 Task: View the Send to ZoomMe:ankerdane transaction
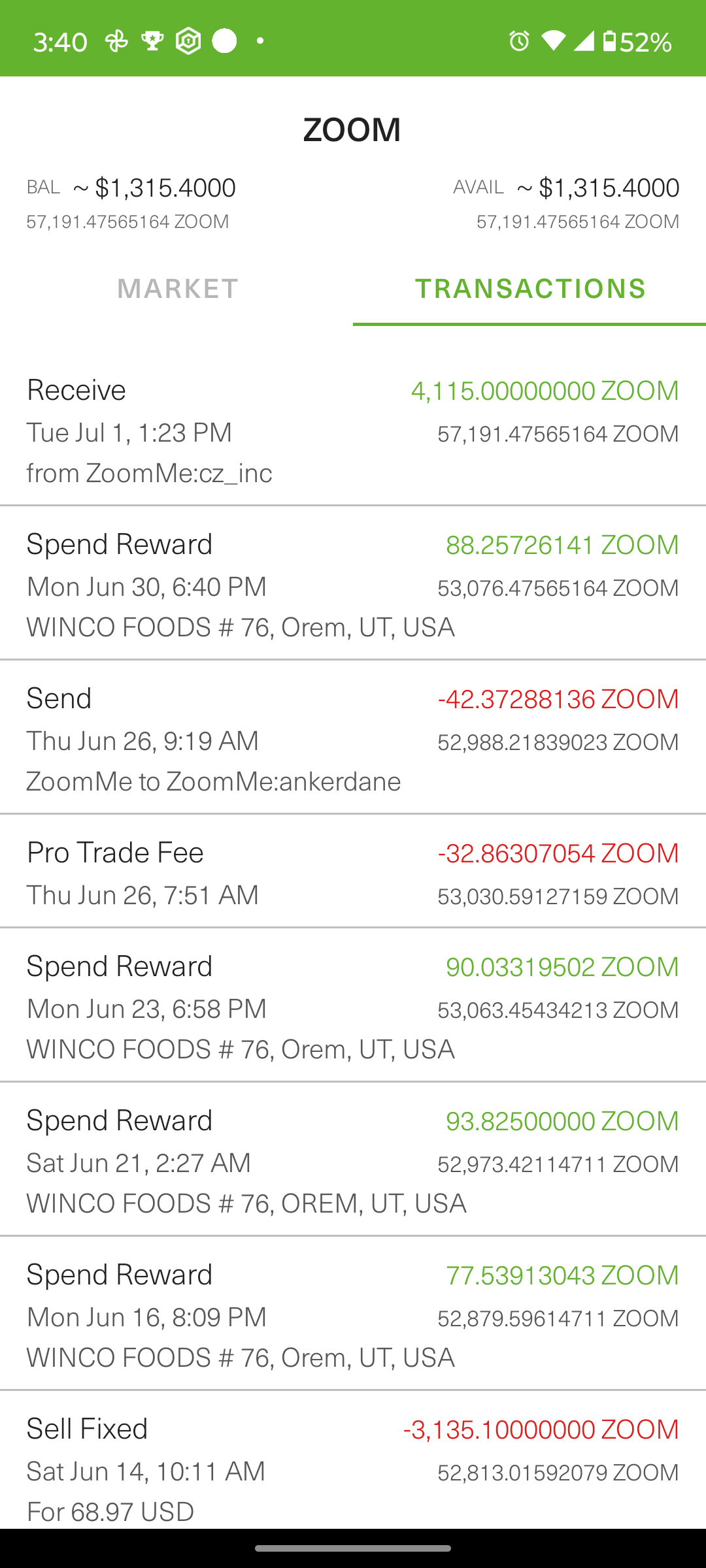click(x=353, y=739)
